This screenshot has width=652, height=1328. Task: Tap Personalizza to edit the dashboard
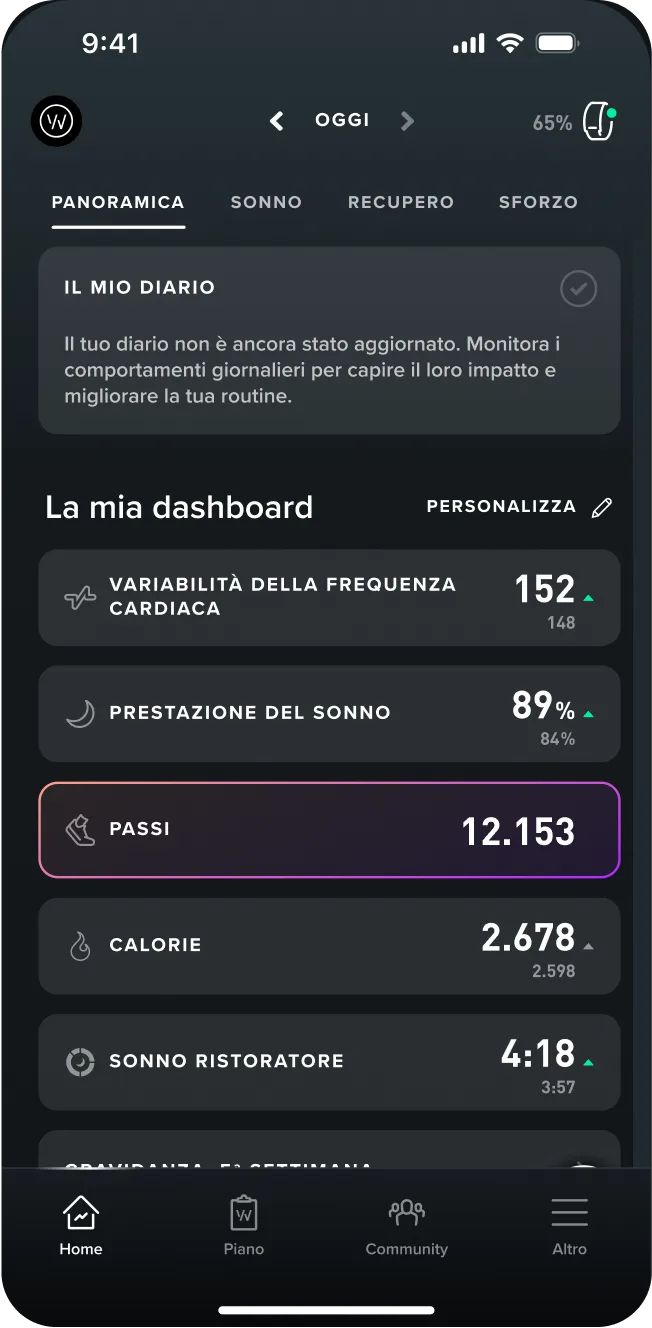pyautogui.click(x=518, y=507)
